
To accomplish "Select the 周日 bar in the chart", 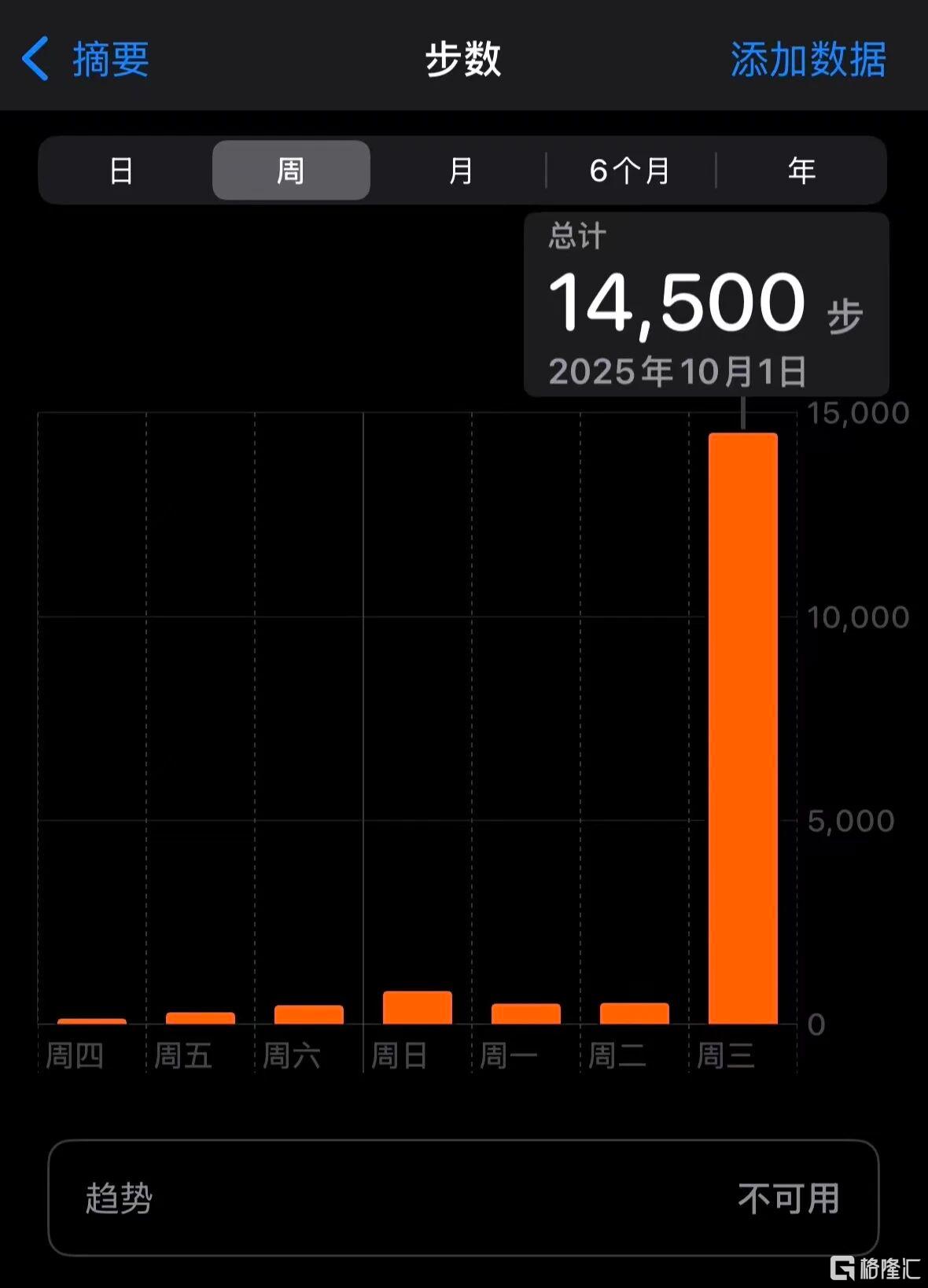I will click(418, 1007).
